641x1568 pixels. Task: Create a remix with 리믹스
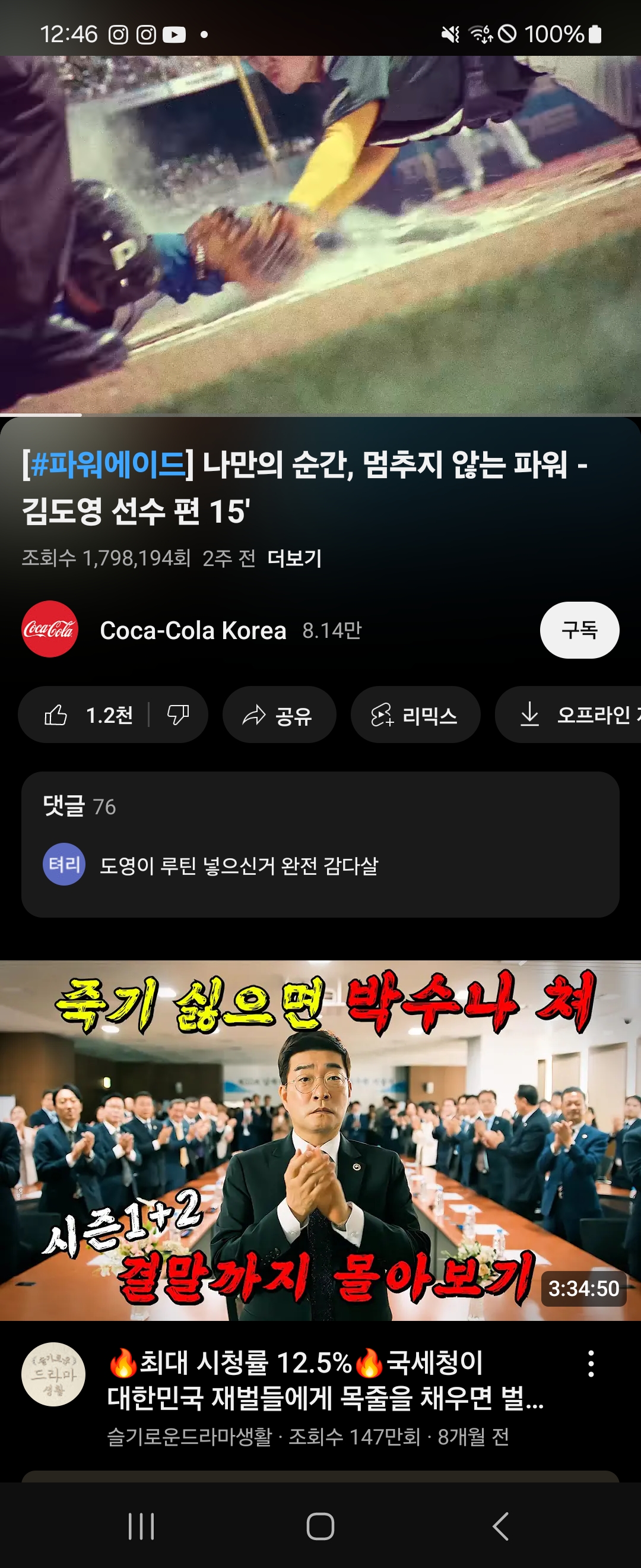pyautogui.click(x=415, y=715)
